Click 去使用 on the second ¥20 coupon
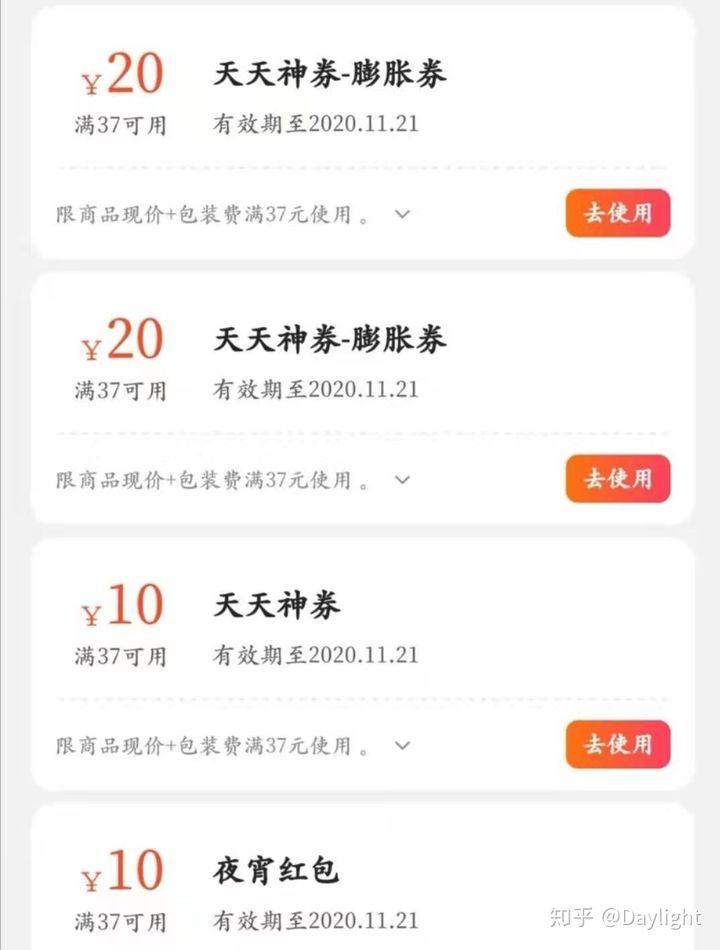 [617, 480]
